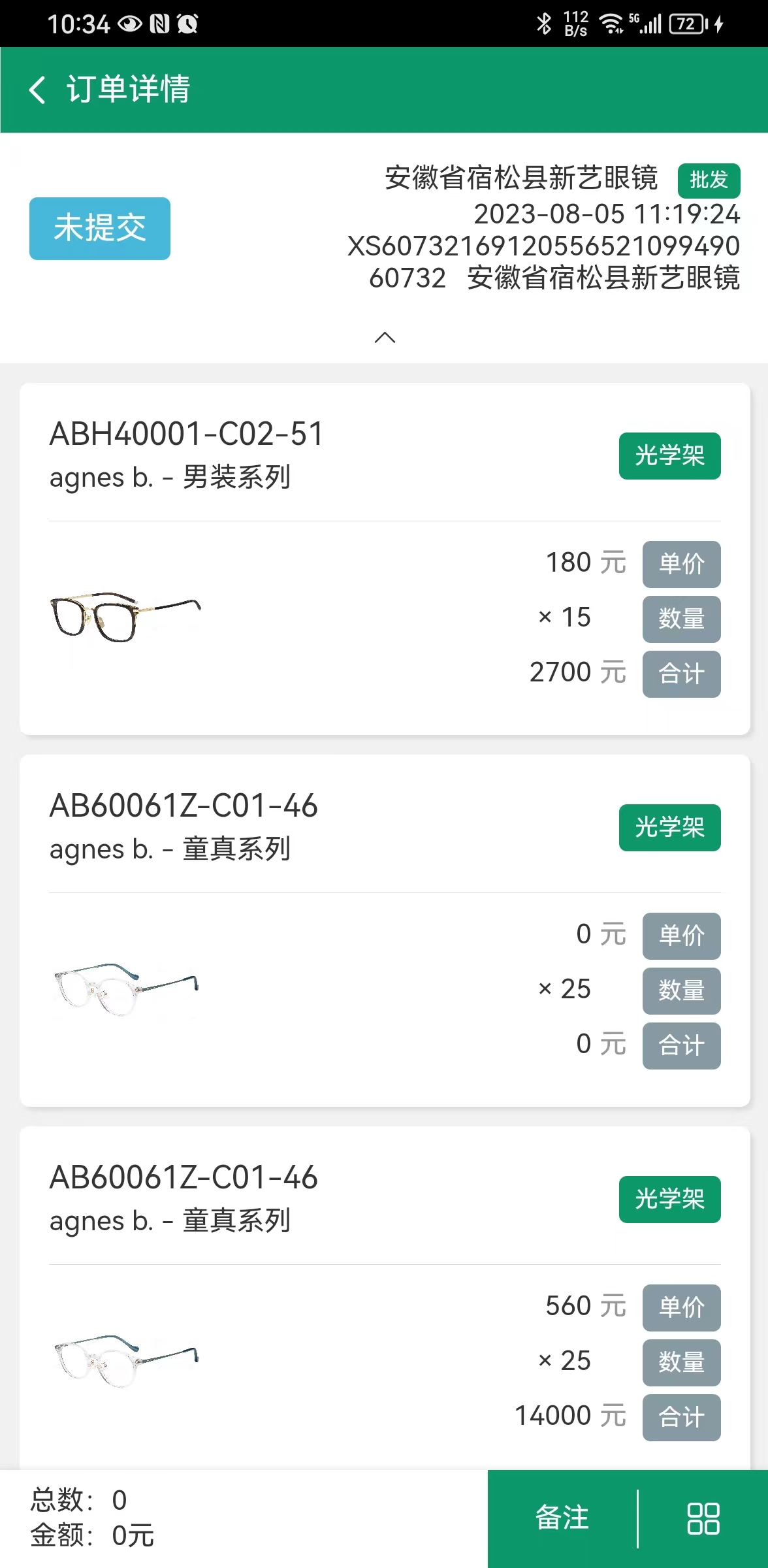The height and width of the screenshot is (1568, 768).
Task: Tap 数量 for the ABH40001-C02-51 item
Action: tap(681, 619)
